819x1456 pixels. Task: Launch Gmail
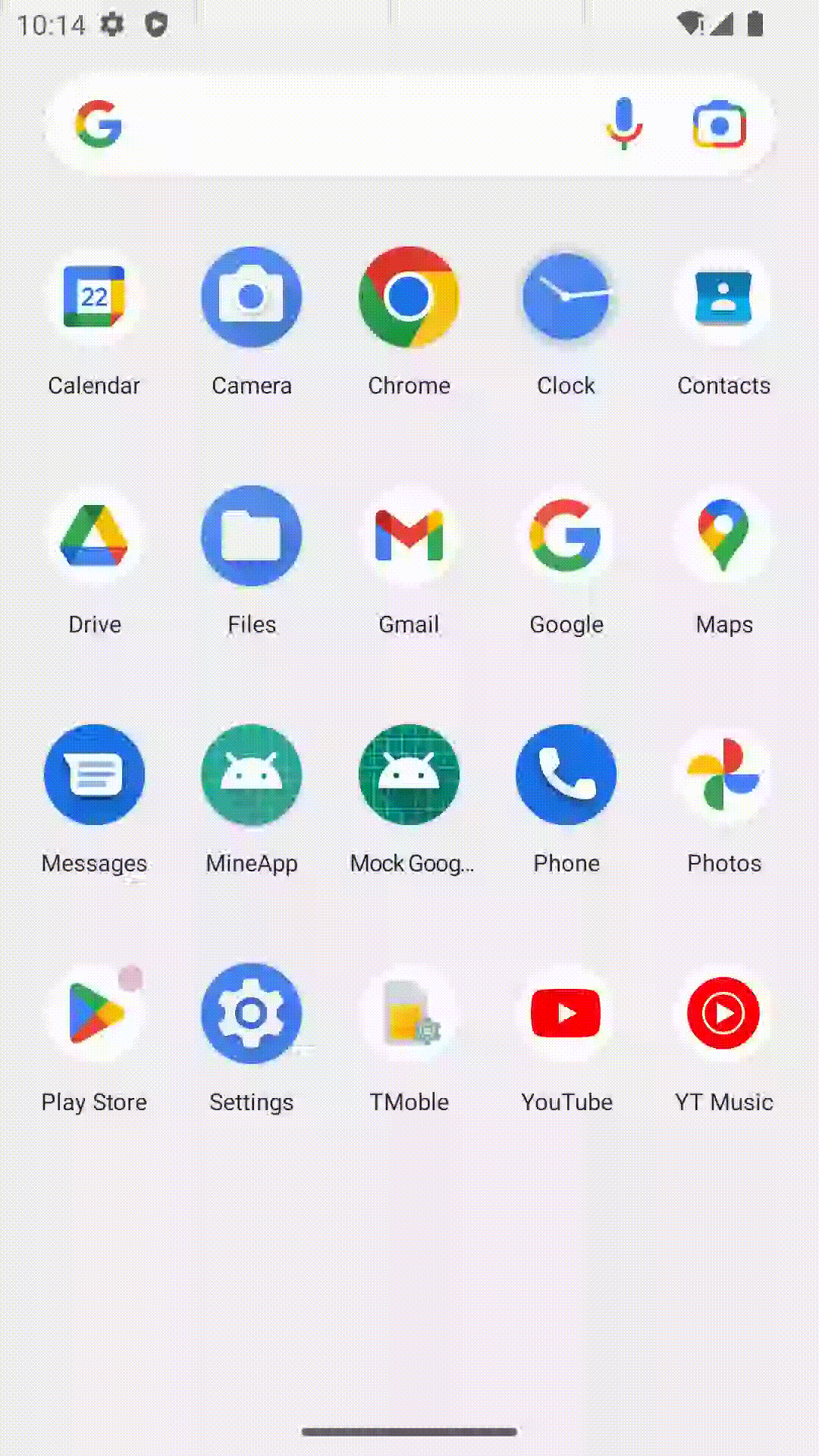click(x=409, y=536)
